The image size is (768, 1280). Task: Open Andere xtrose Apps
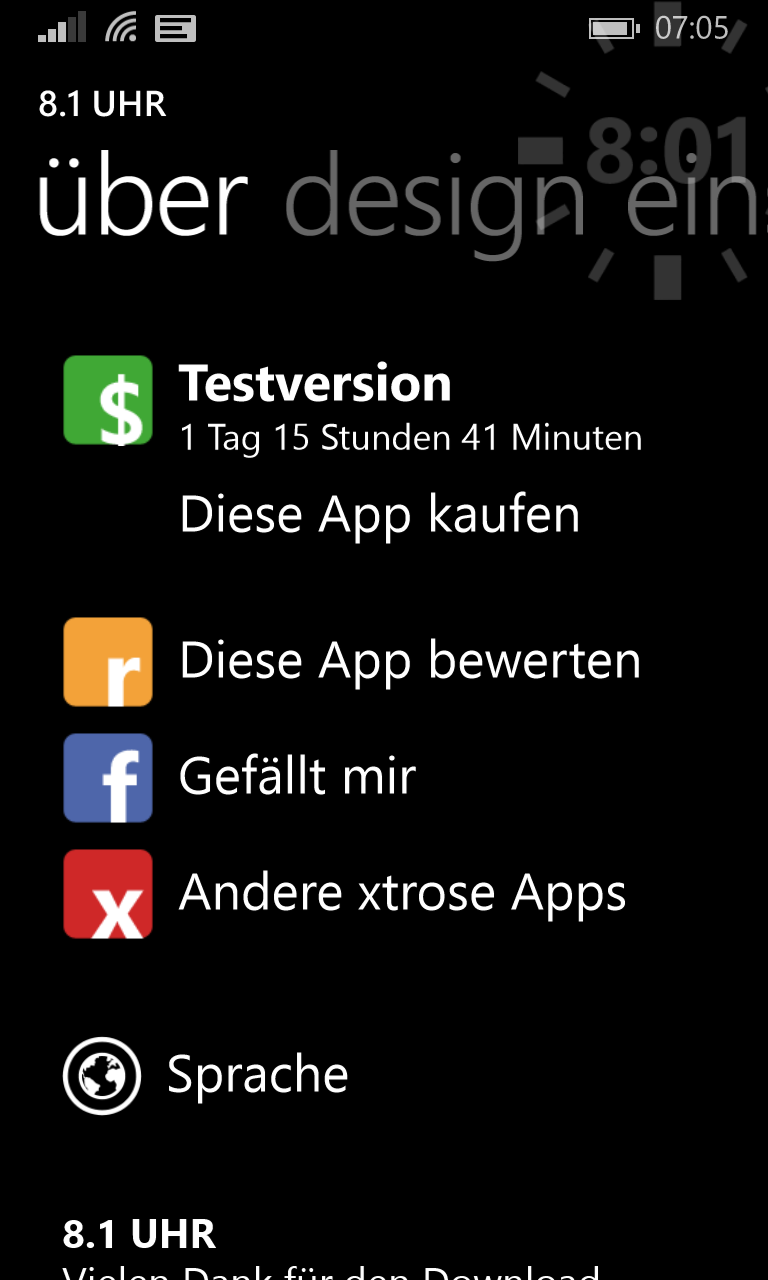pos(345,894)
